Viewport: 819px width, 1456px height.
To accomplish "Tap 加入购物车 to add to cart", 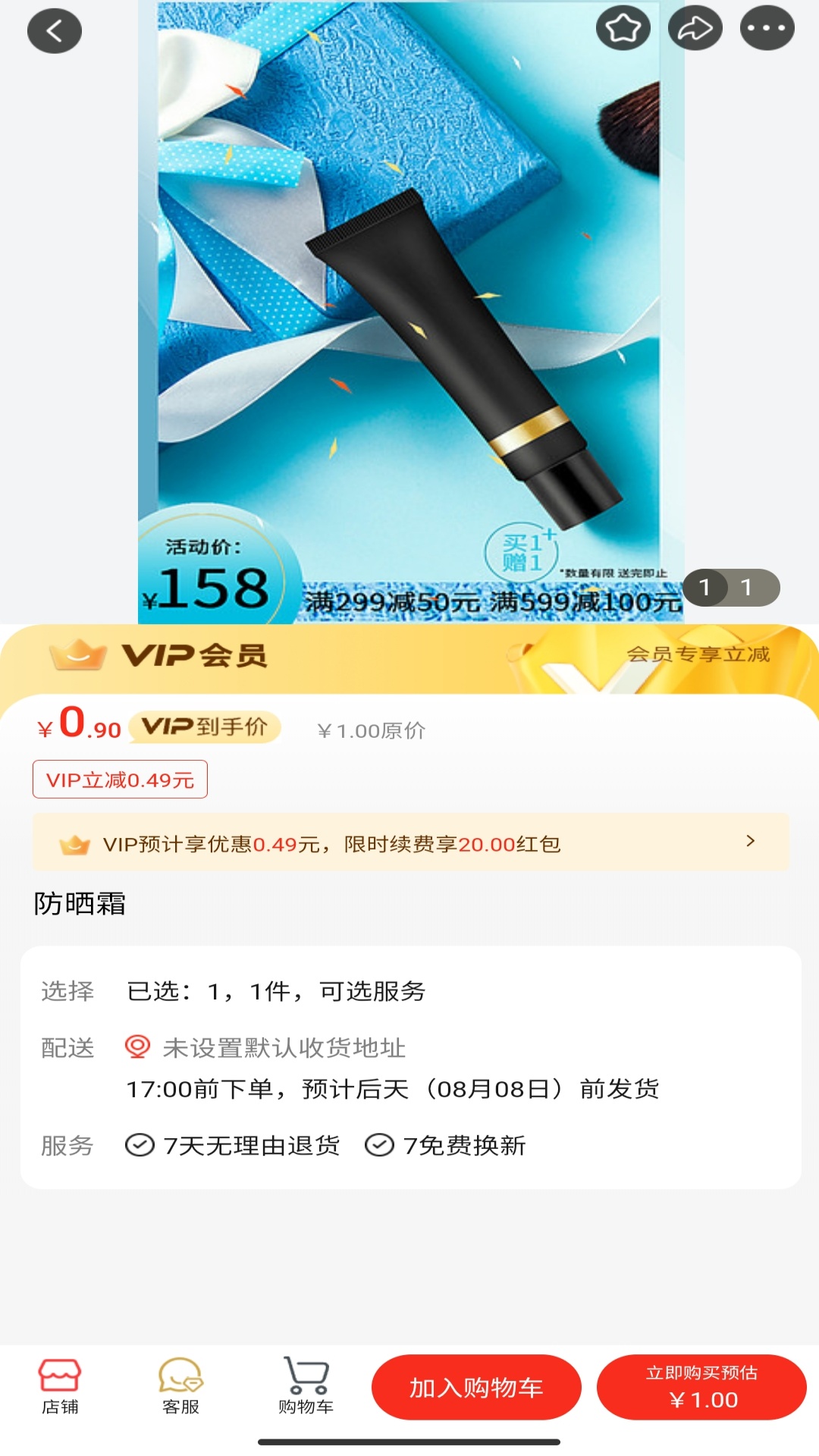I will [x=476, y=1387].
